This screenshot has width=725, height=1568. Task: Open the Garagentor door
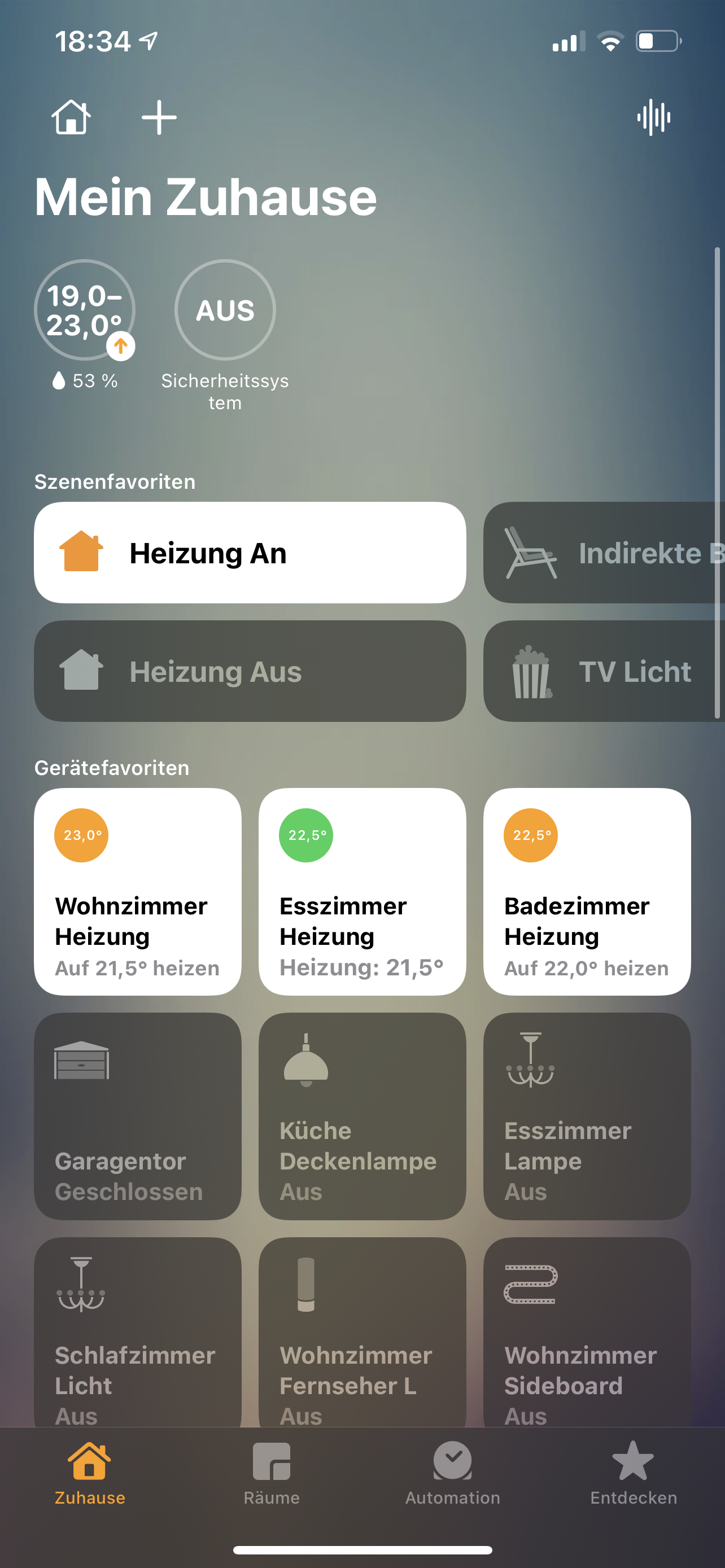(x=138, y=1116)
